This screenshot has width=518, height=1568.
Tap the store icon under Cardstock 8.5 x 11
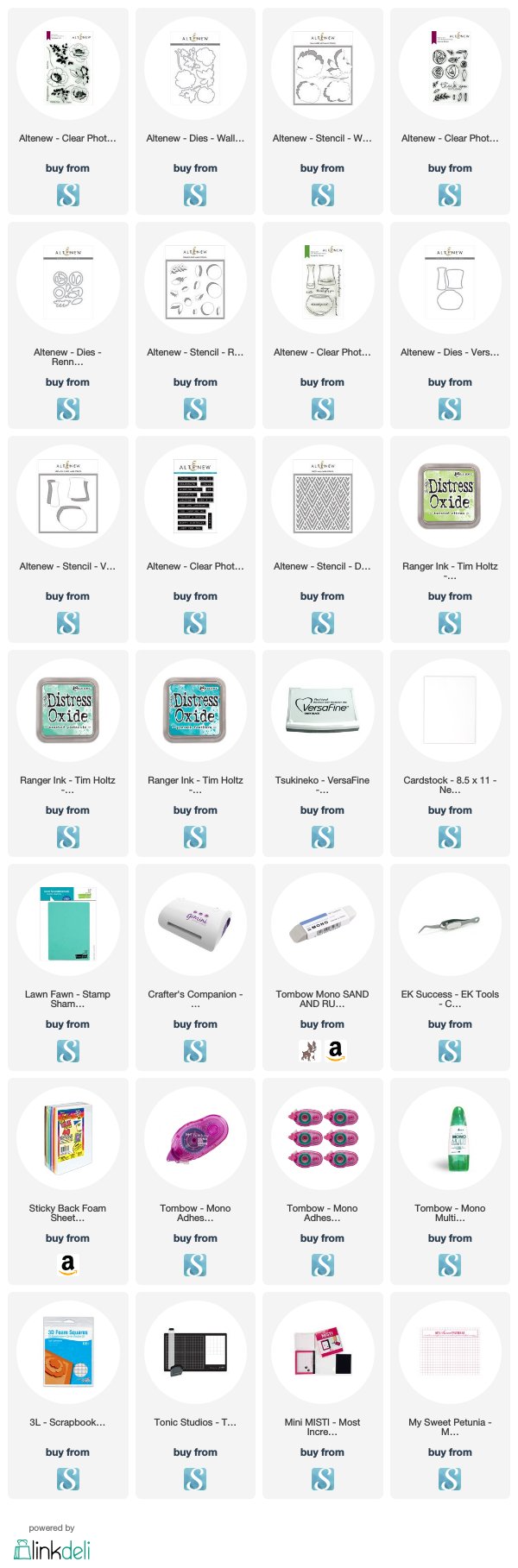click(450, 836)
